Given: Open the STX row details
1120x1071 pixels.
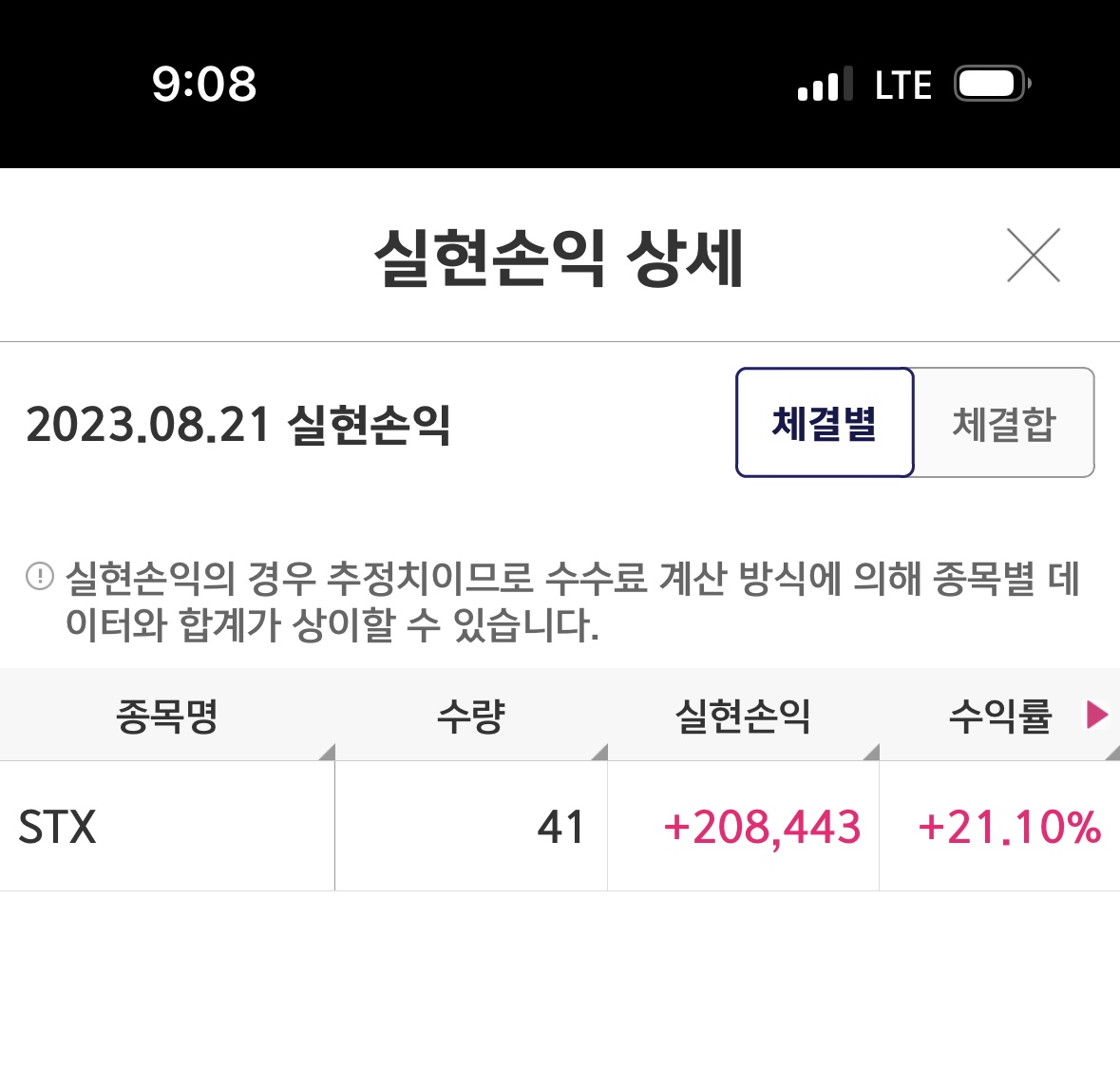Looking at the screenshot, I should (x=167, y=827).
